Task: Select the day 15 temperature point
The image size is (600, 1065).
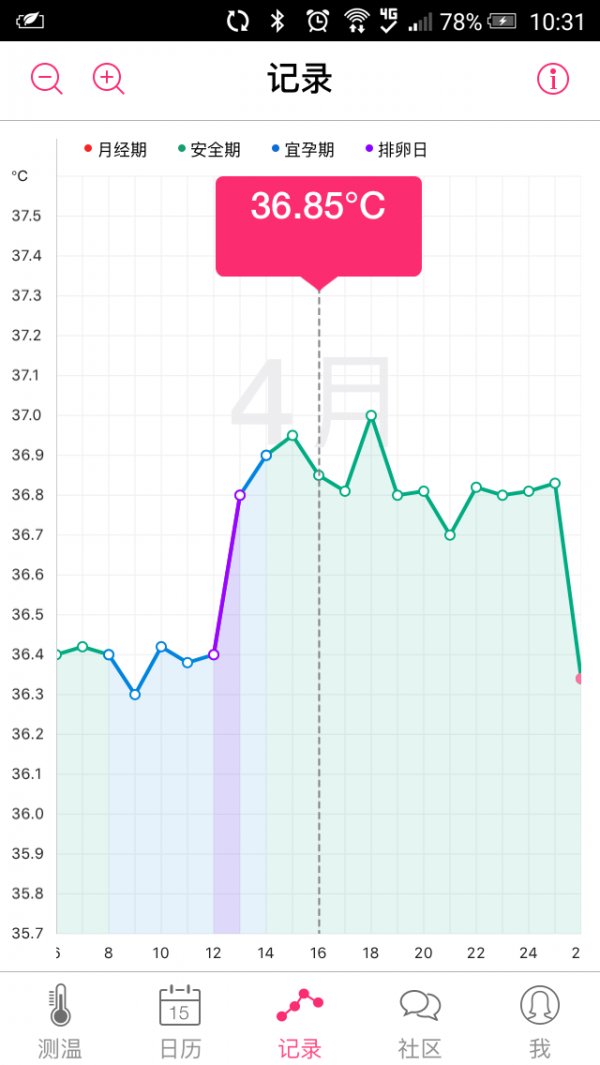Action: point(292,435)
